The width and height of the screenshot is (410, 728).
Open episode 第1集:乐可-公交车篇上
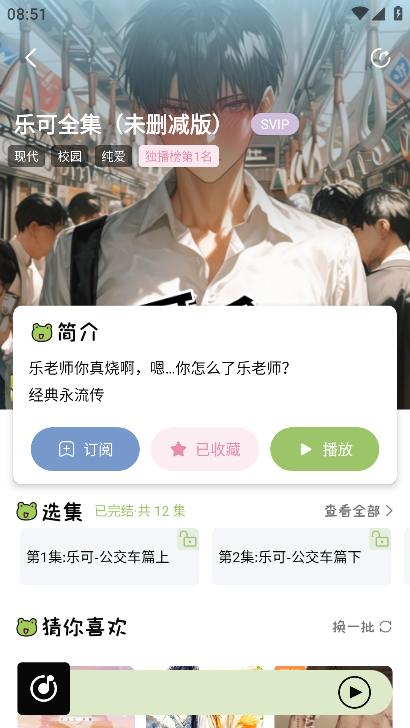point(109,556)
